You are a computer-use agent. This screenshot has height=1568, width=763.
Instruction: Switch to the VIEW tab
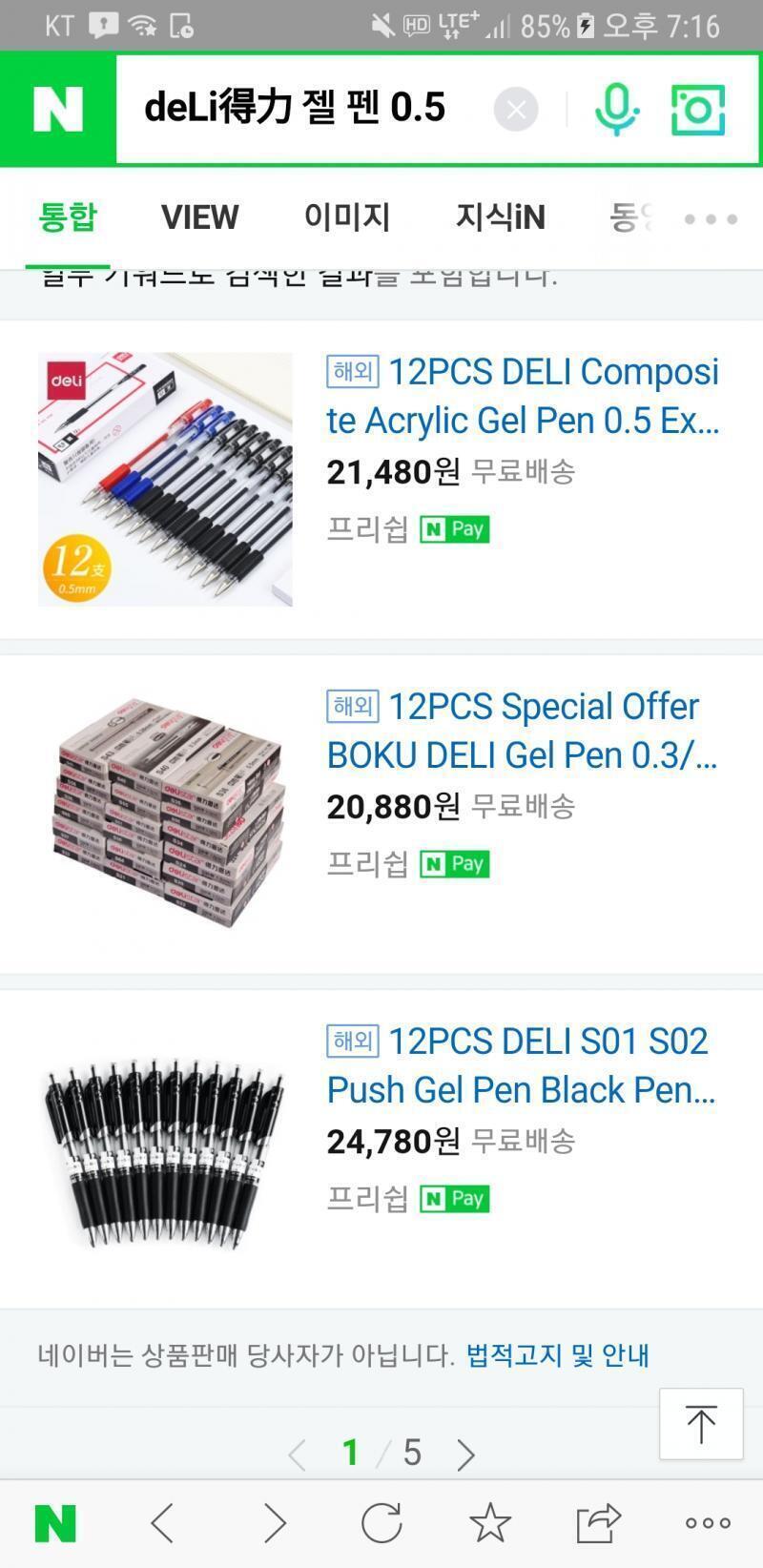(x=199, y=217)
